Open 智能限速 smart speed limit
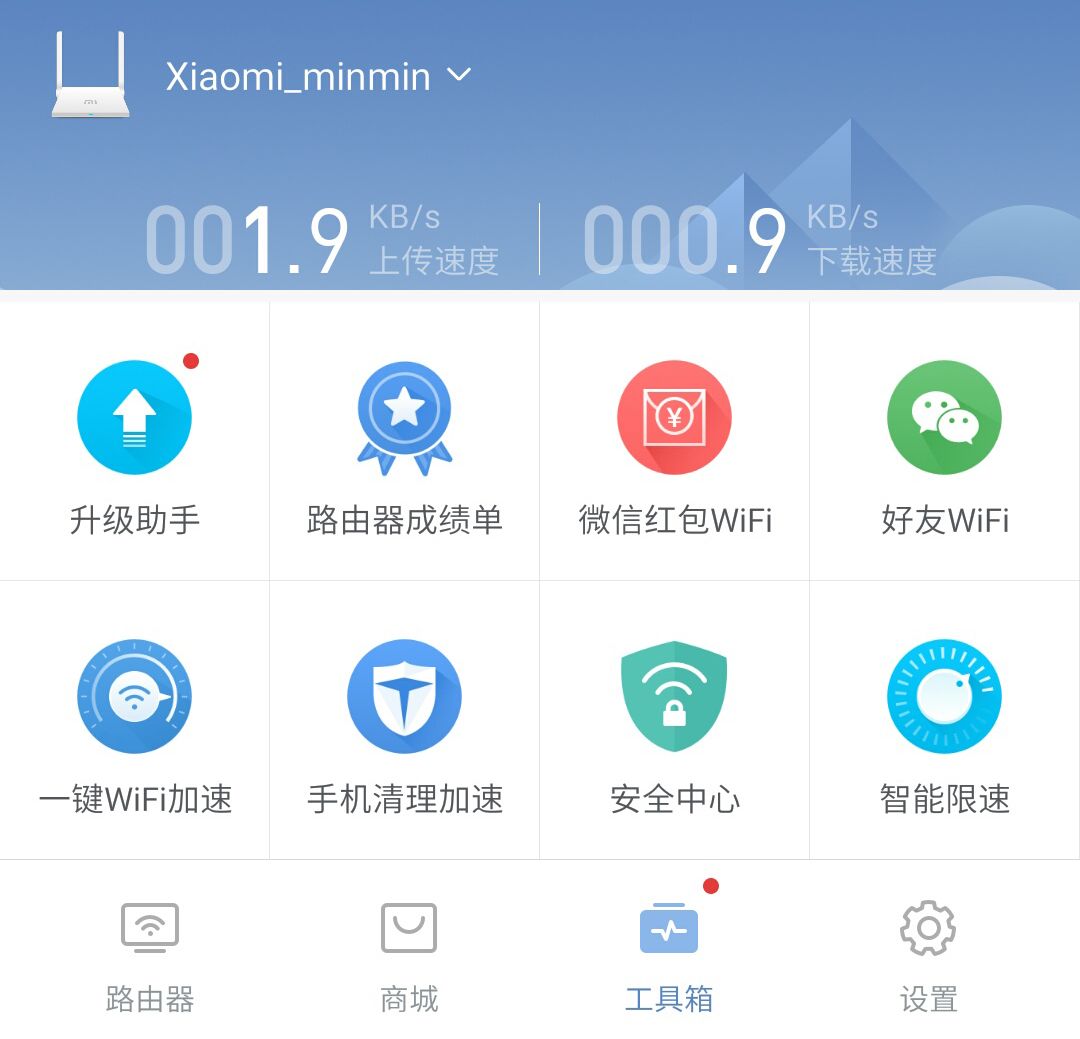1080x1039 pixels. click(944, 720)
